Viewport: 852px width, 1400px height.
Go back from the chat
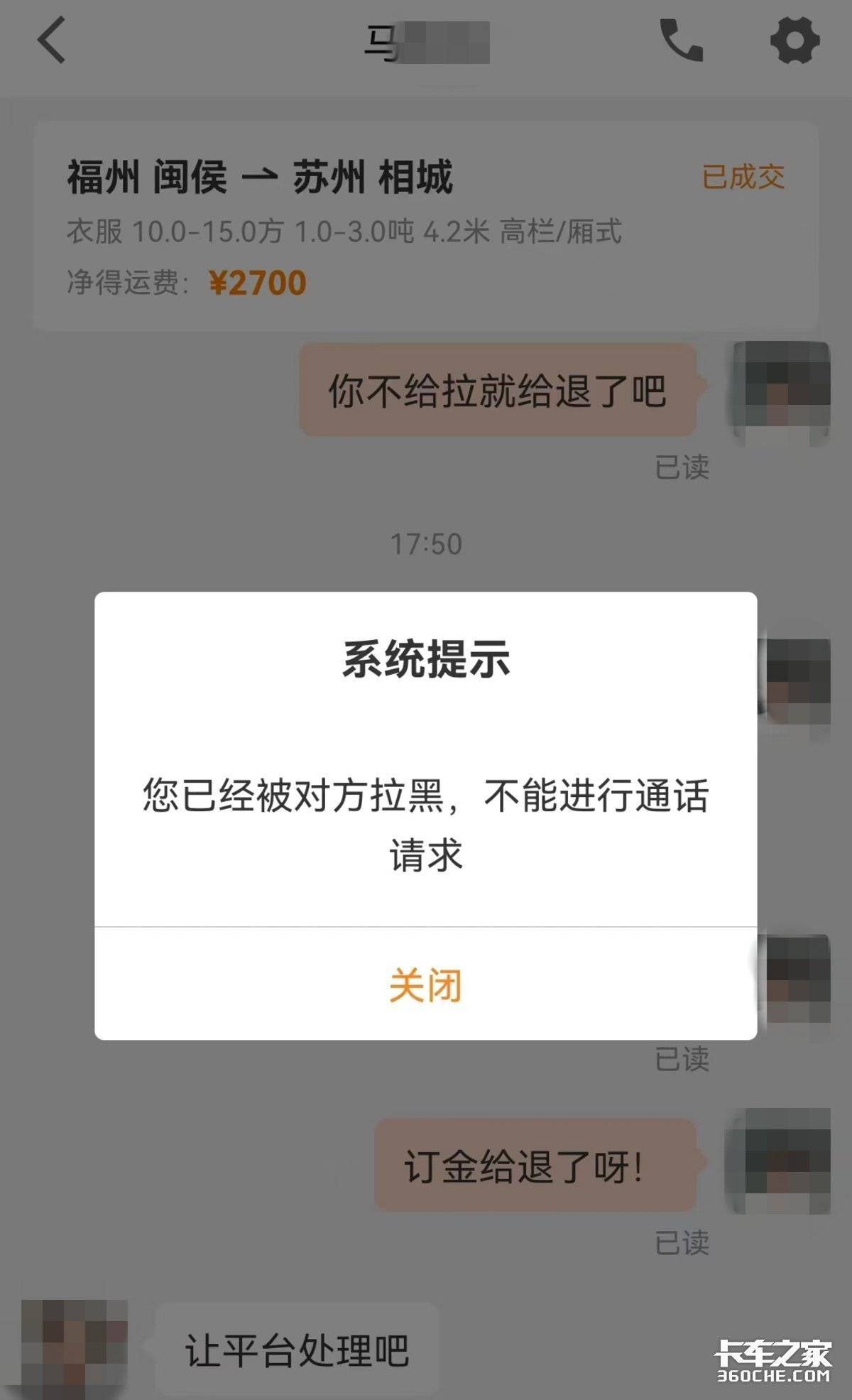[52, 40]
